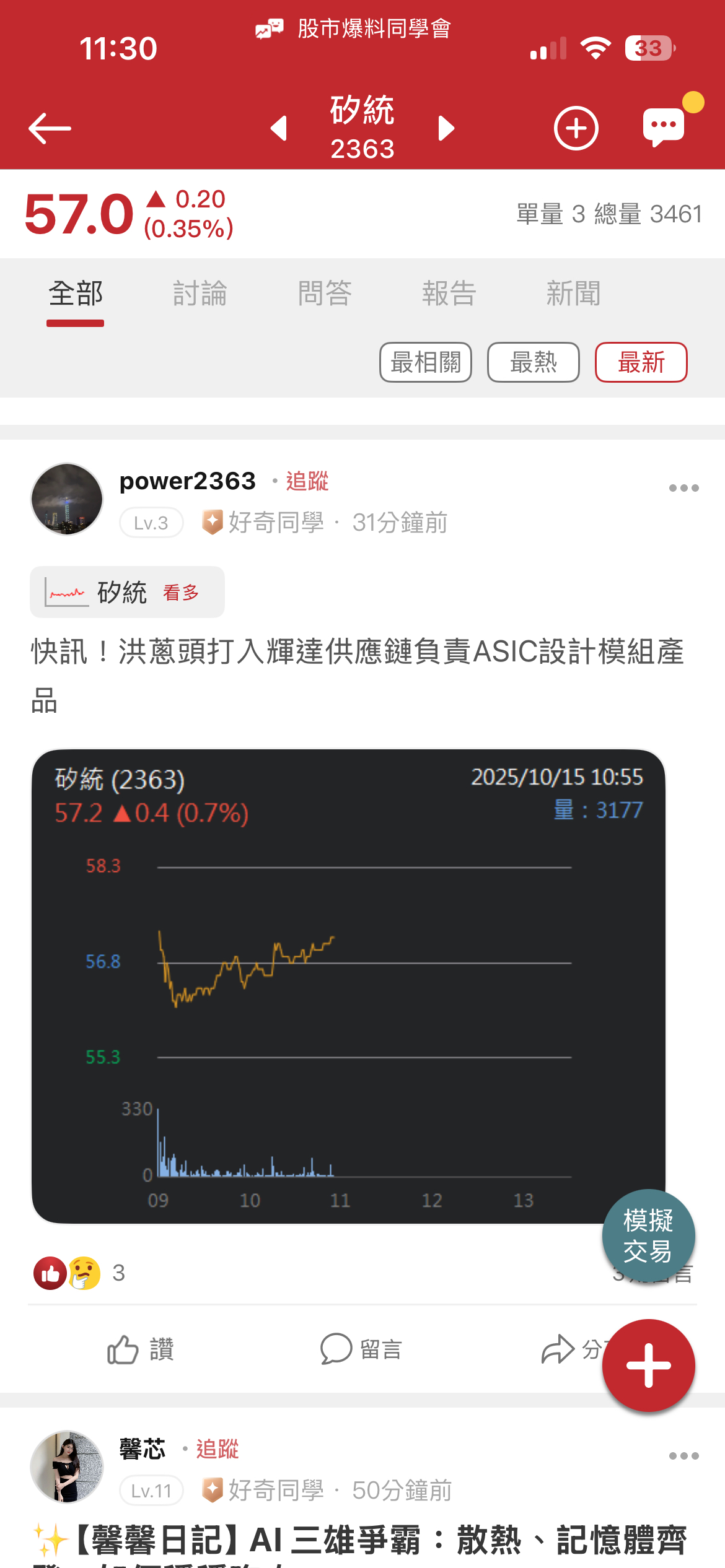Viewport: 725px width, 1568px height.
Task: Switch to the next stock with right triangle
Action: [x=446, y=128]
